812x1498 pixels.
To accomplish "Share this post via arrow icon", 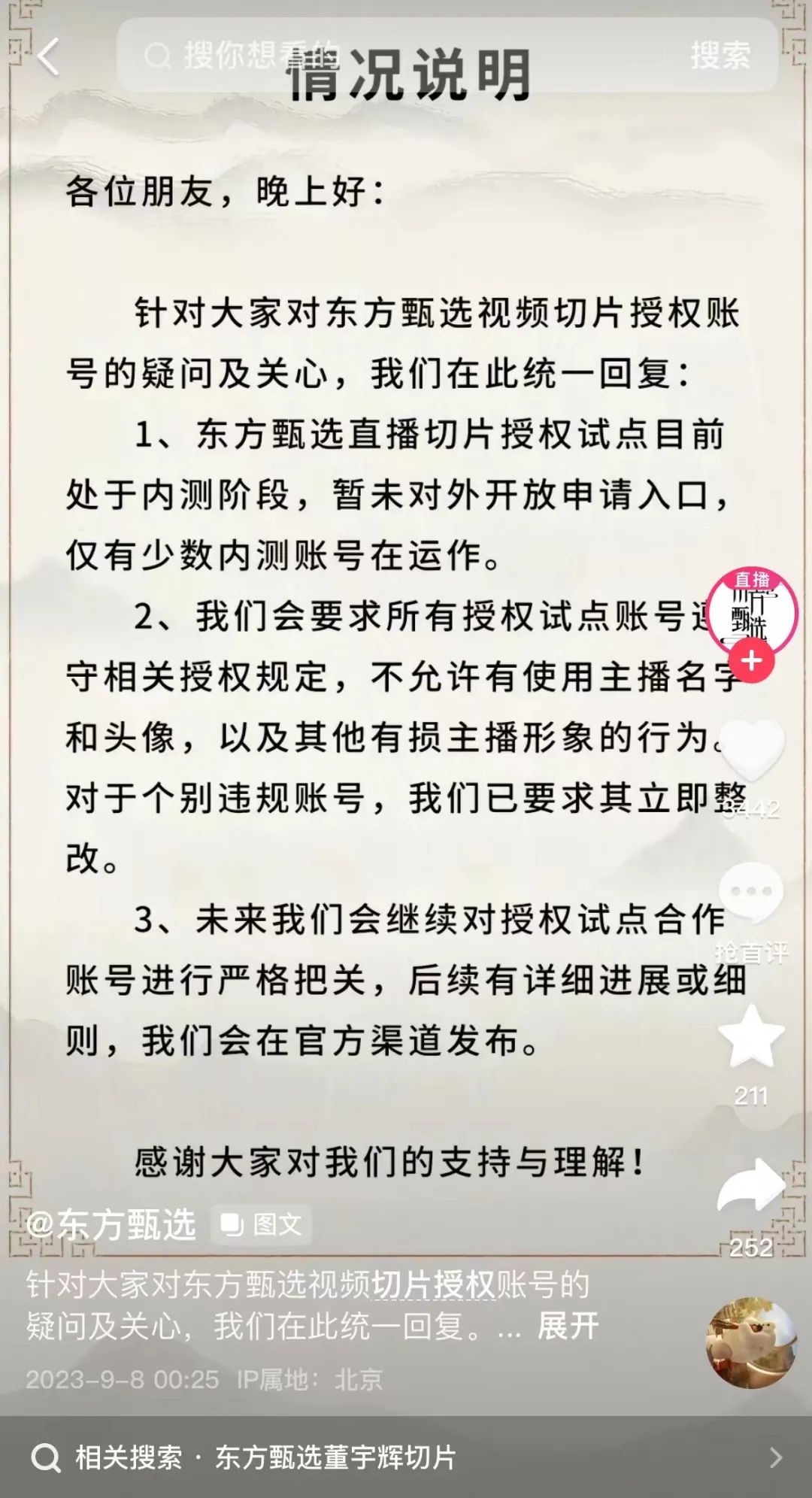I will (751, 1187).
